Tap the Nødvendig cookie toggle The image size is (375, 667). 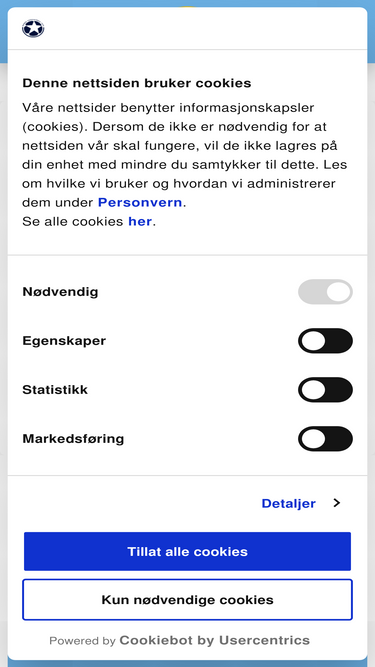[325, 292]
